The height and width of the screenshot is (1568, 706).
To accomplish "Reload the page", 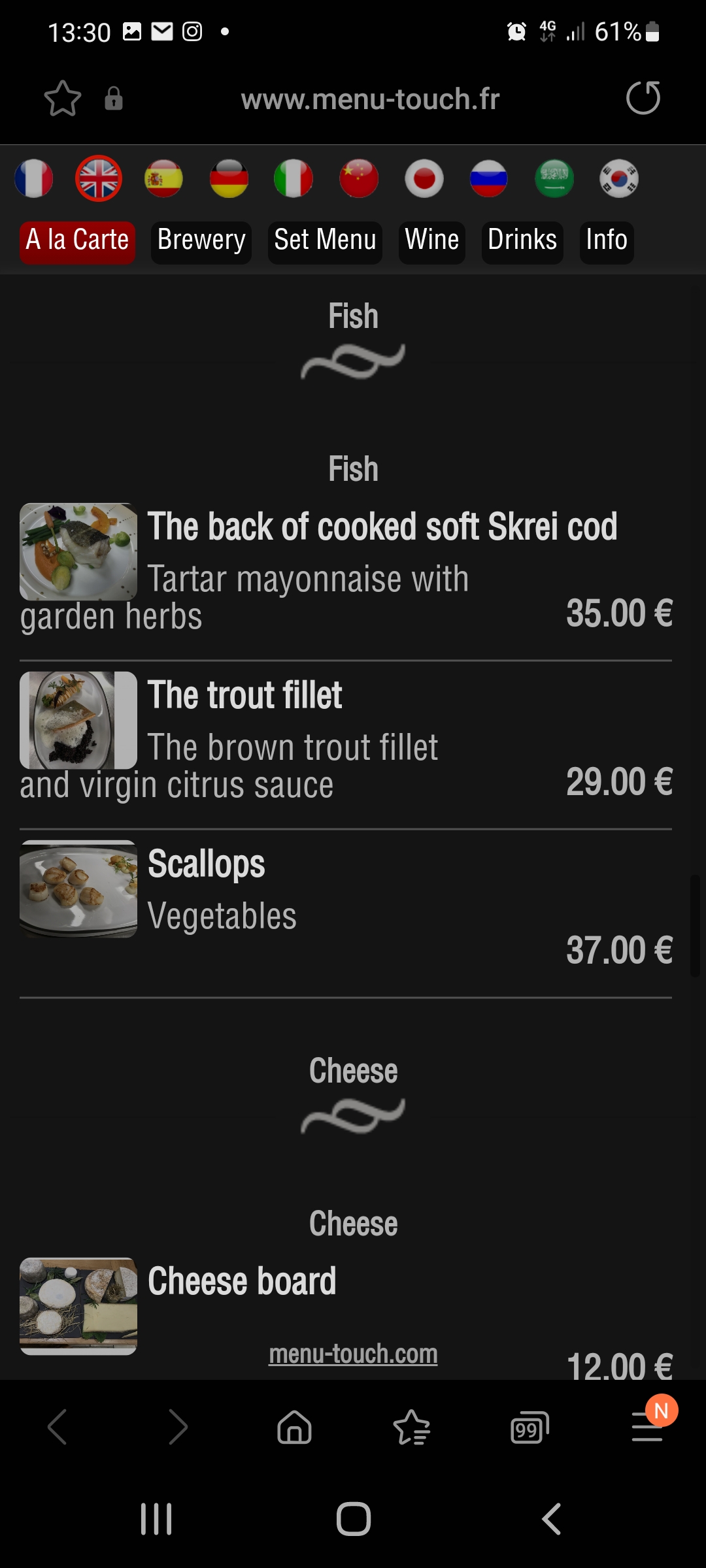I will click(x=643, y=99).
